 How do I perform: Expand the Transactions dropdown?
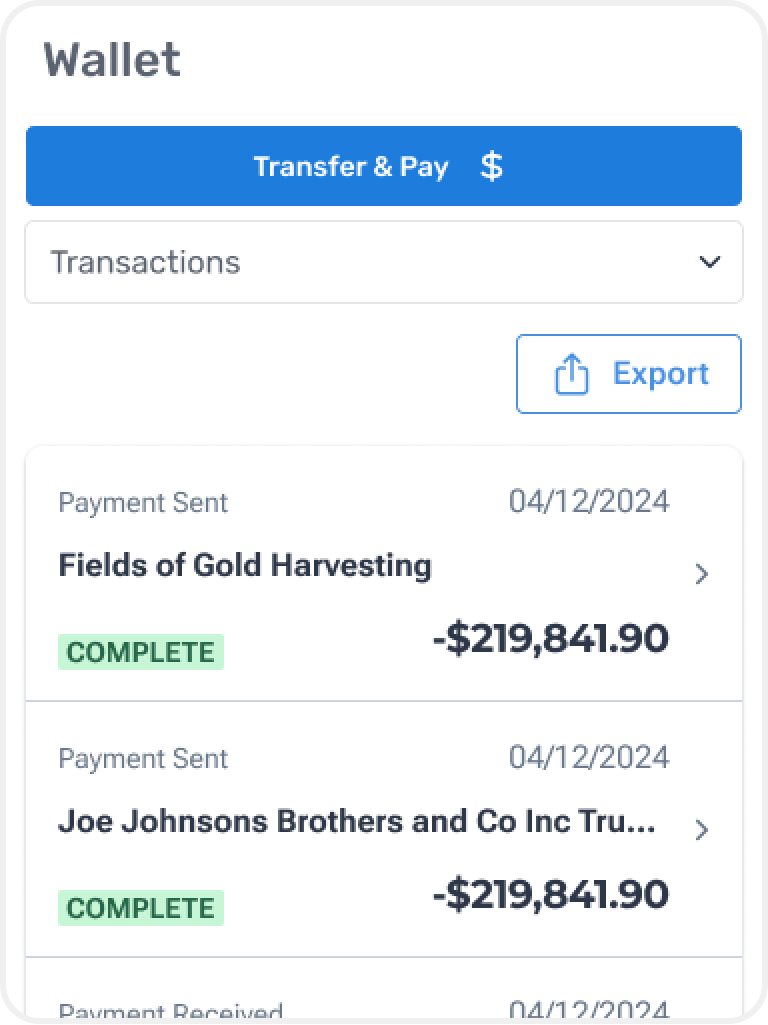pyautogui.click(x=383, y=262)
